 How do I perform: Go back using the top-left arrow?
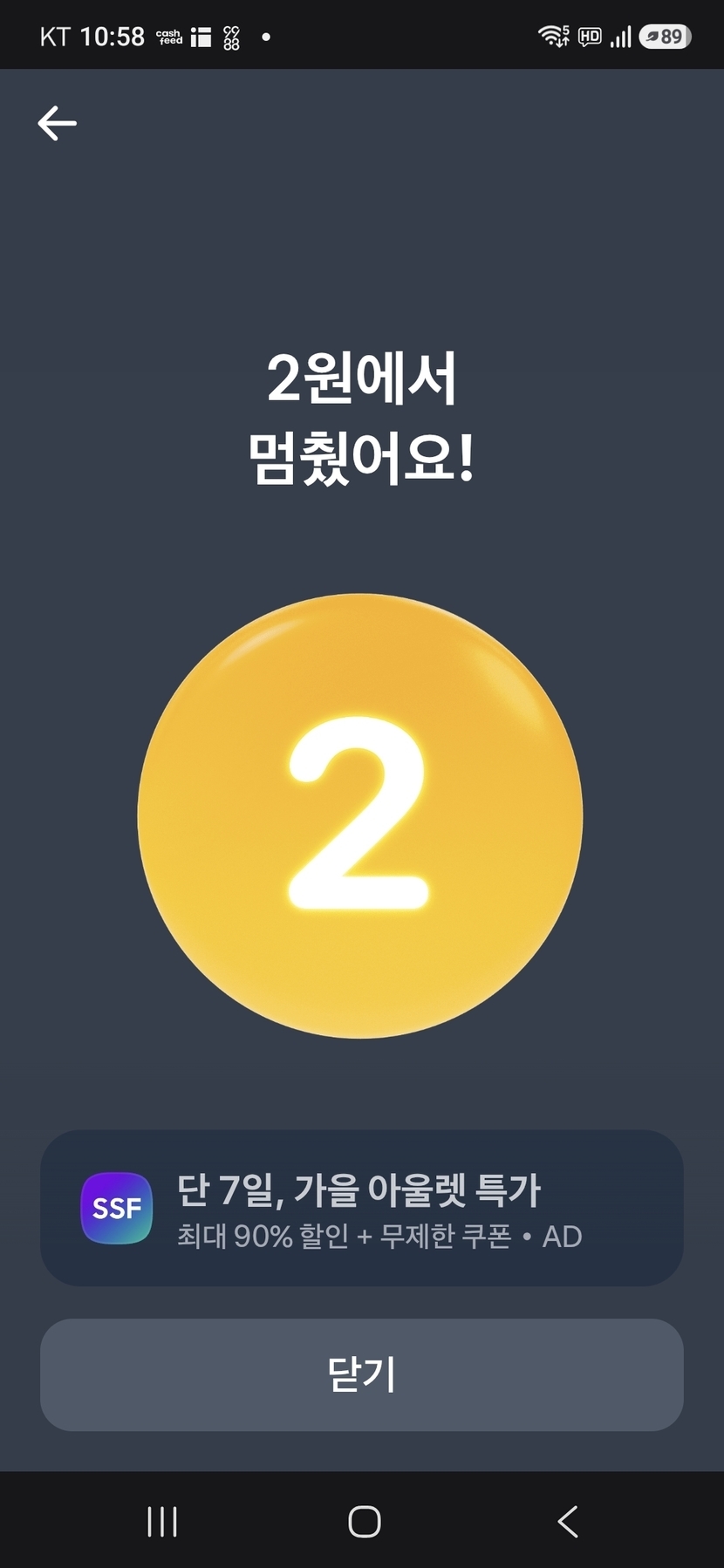(x=57, y=123)
